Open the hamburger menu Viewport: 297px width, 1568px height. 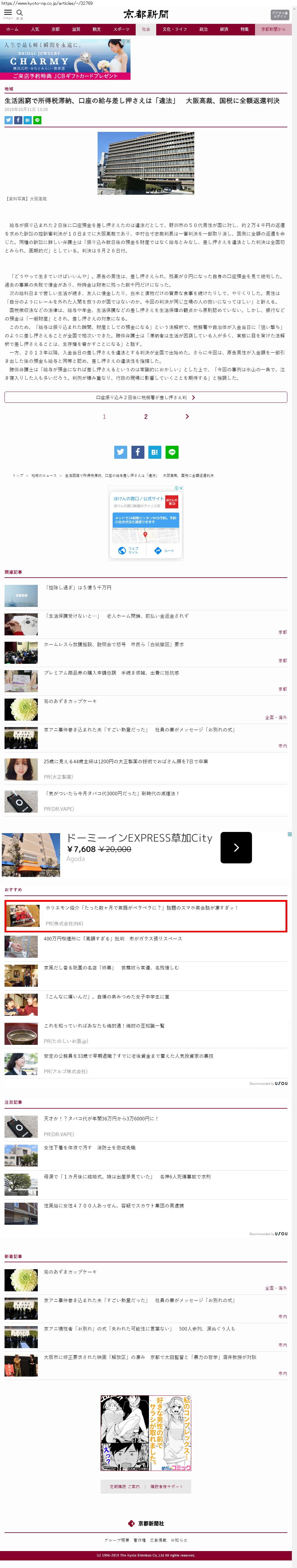coord(8,13)
